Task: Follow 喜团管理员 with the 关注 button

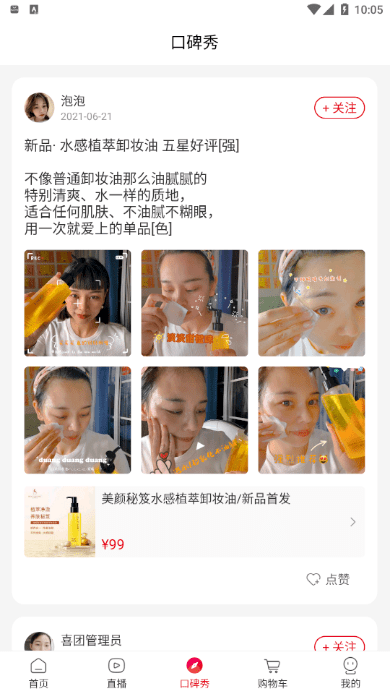Action: tap(340, 644)
